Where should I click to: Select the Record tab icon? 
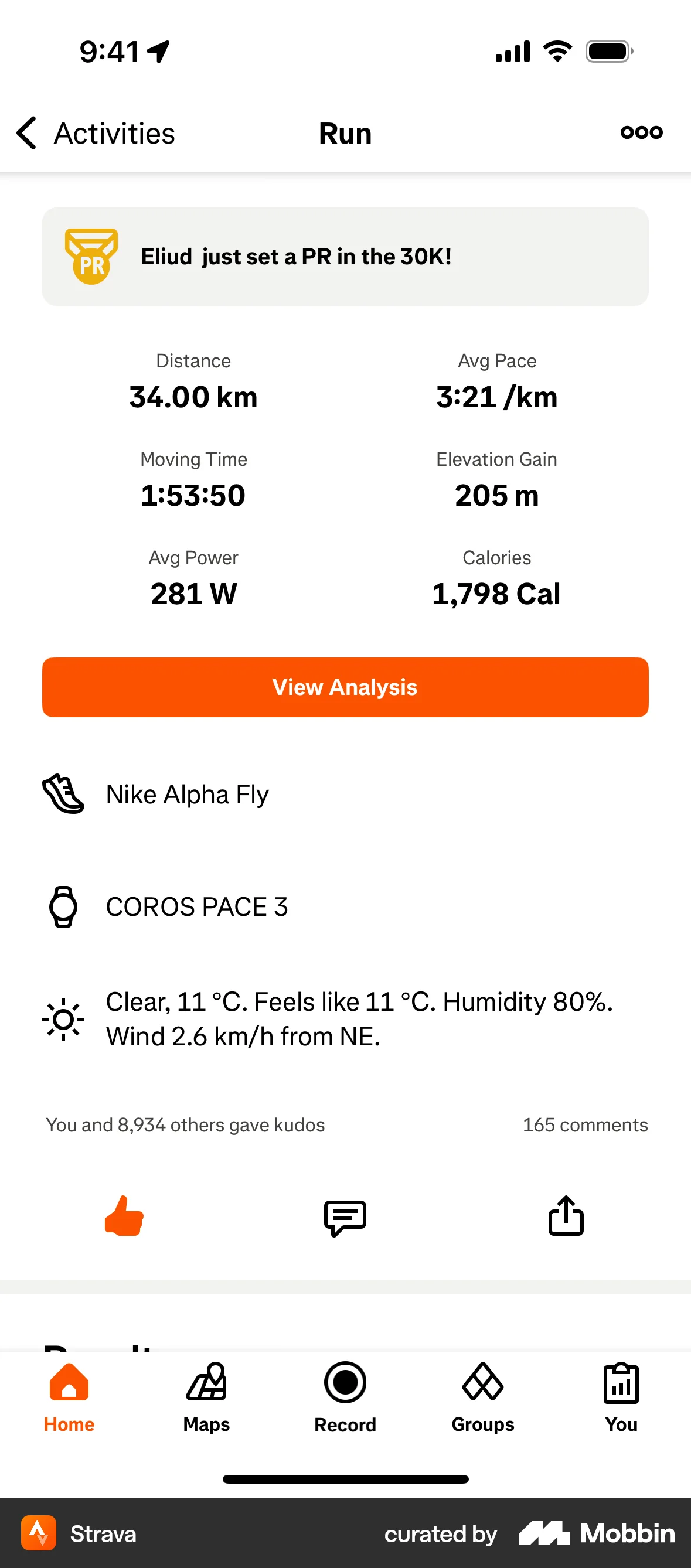(x=345, y=1384)
